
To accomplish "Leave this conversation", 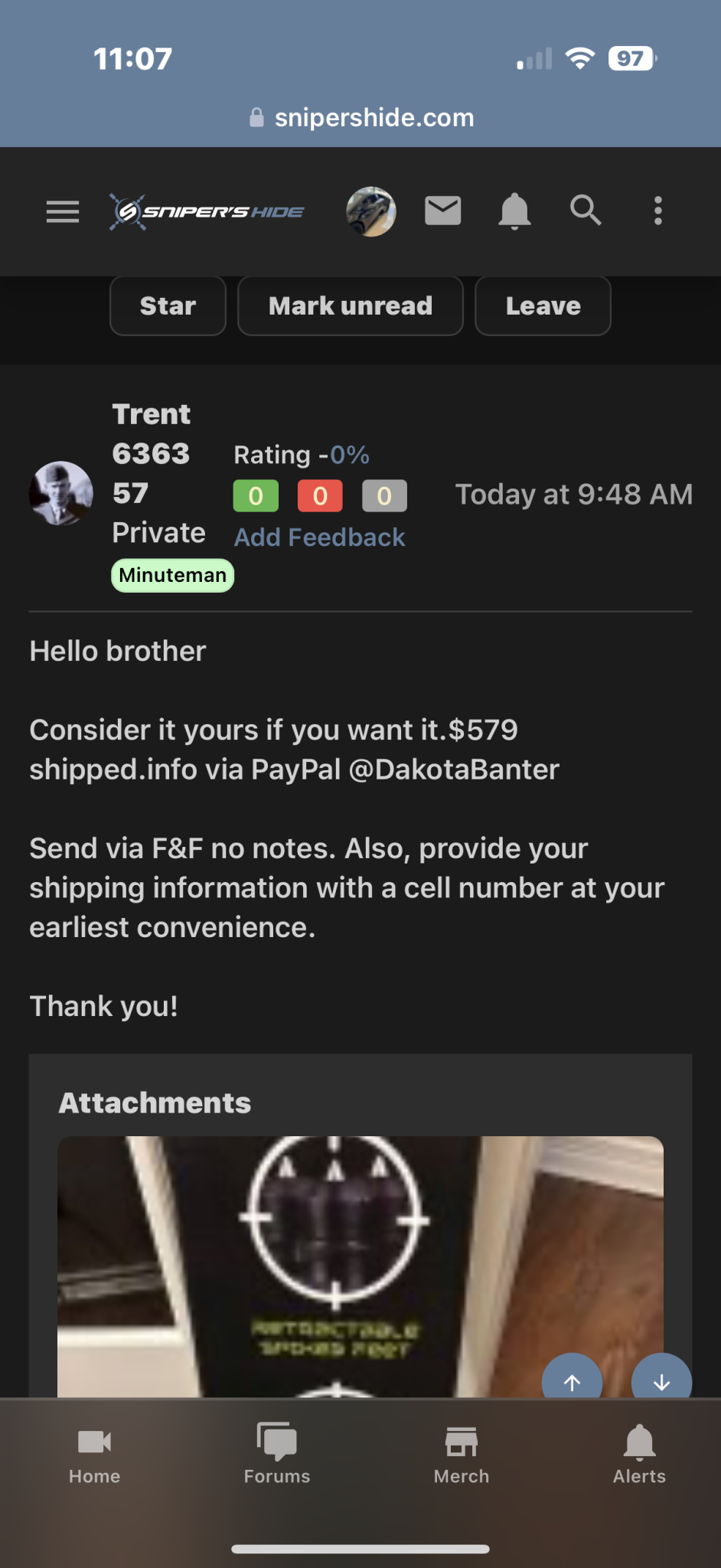I will (x=543, y=306).
